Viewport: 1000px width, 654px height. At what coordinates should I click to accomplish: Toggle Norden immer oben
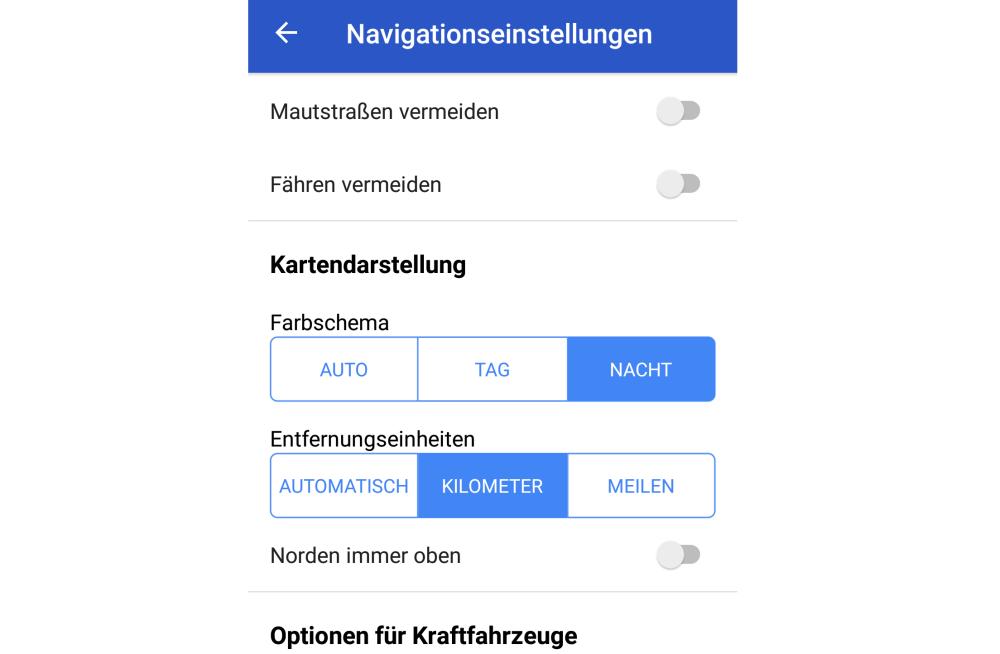[678, 555]
